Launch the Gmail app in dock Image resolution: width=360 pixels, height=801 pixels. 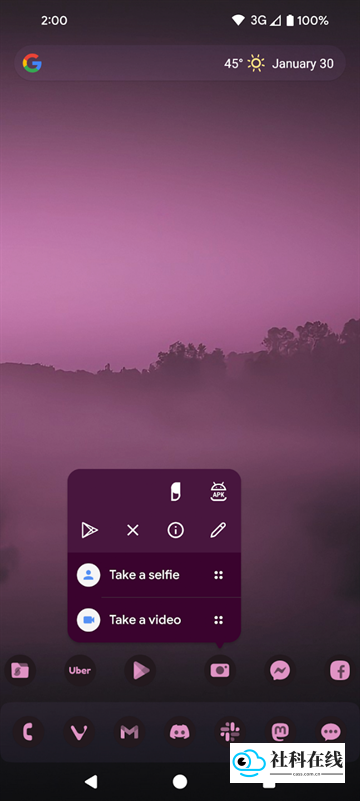point(130,733)
